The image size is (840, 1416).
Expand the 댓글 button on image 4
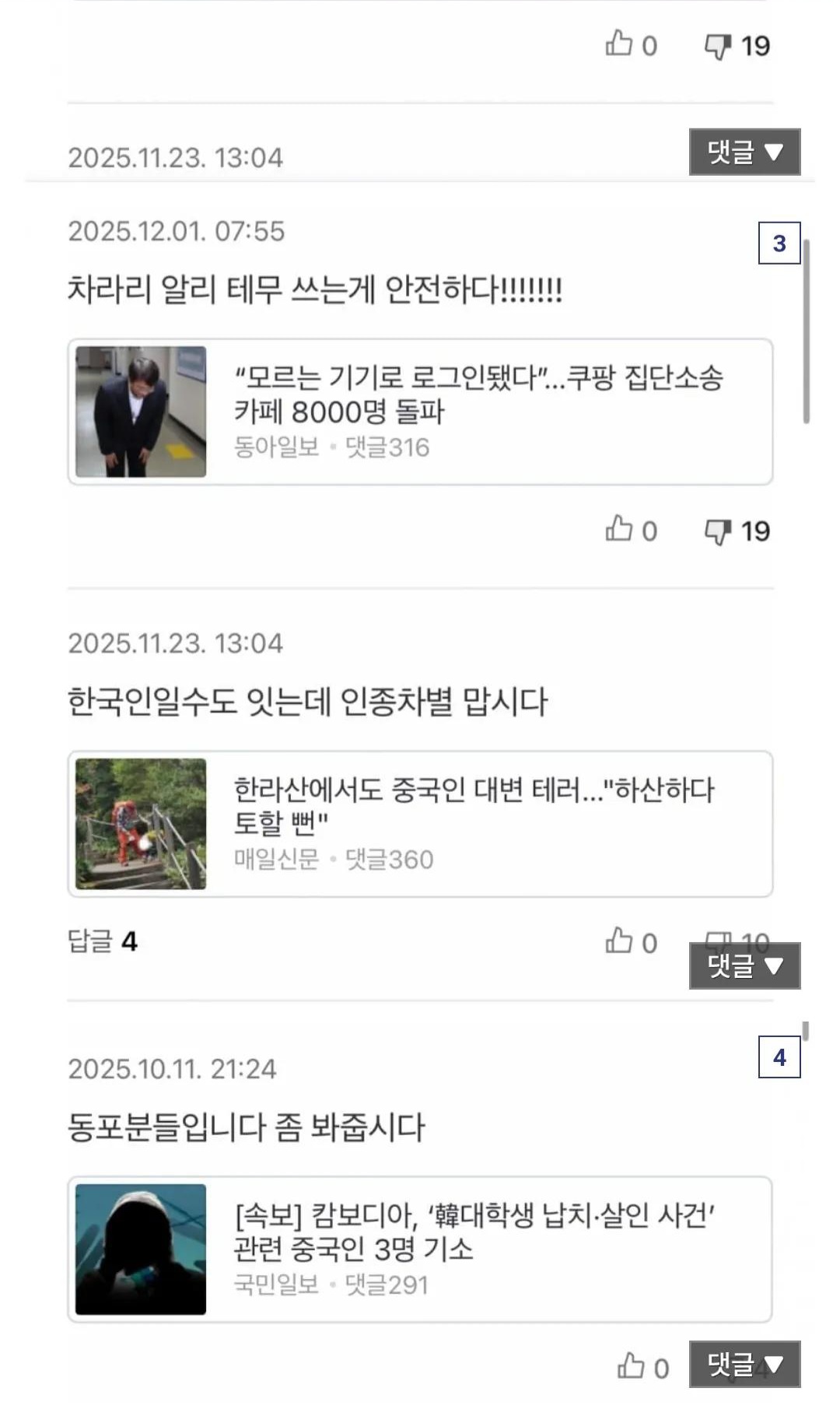coord(744,1364)
